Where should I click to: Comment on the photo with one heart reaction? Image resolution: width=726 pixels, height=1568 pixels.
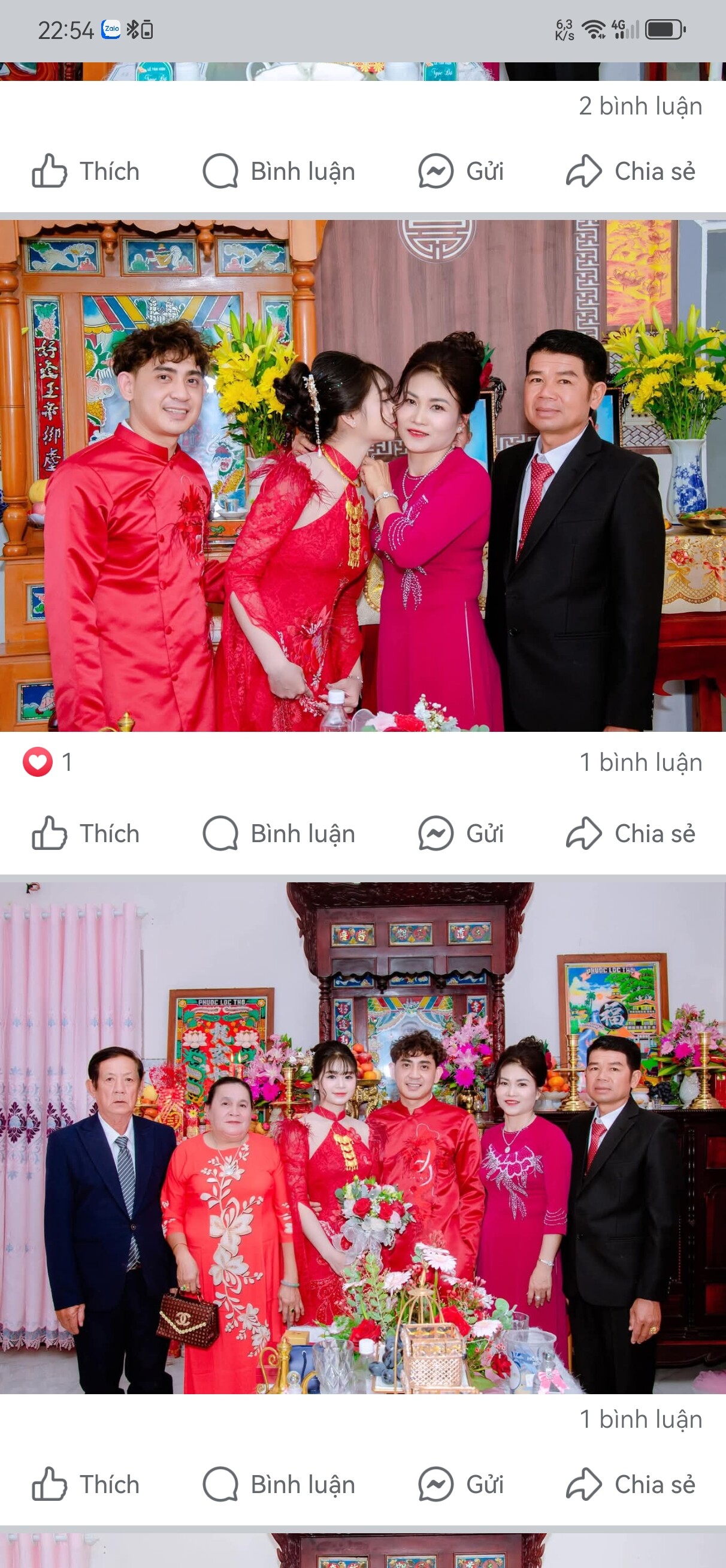coord(279,833)
